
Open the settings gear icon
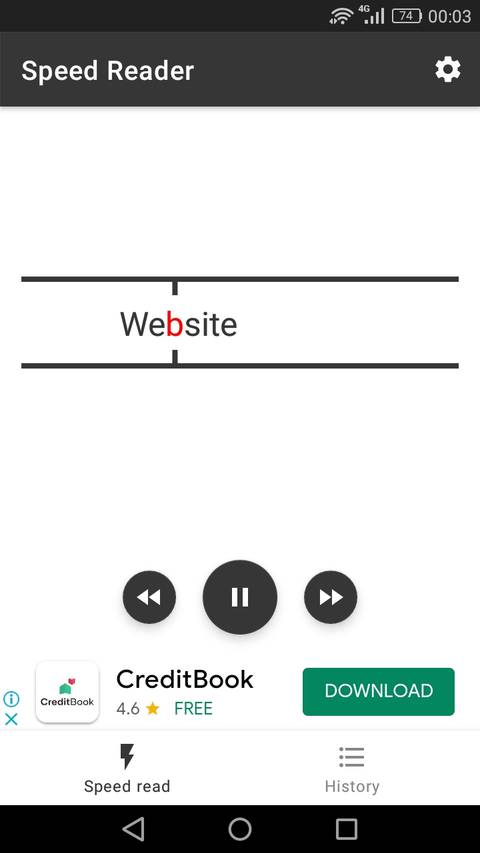[447, 70]
